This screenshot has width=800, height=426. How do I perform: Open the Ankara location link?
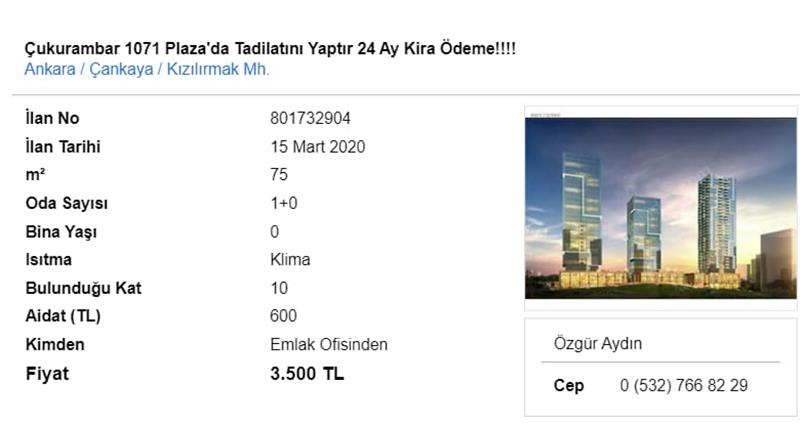click(x=50, y=70)
